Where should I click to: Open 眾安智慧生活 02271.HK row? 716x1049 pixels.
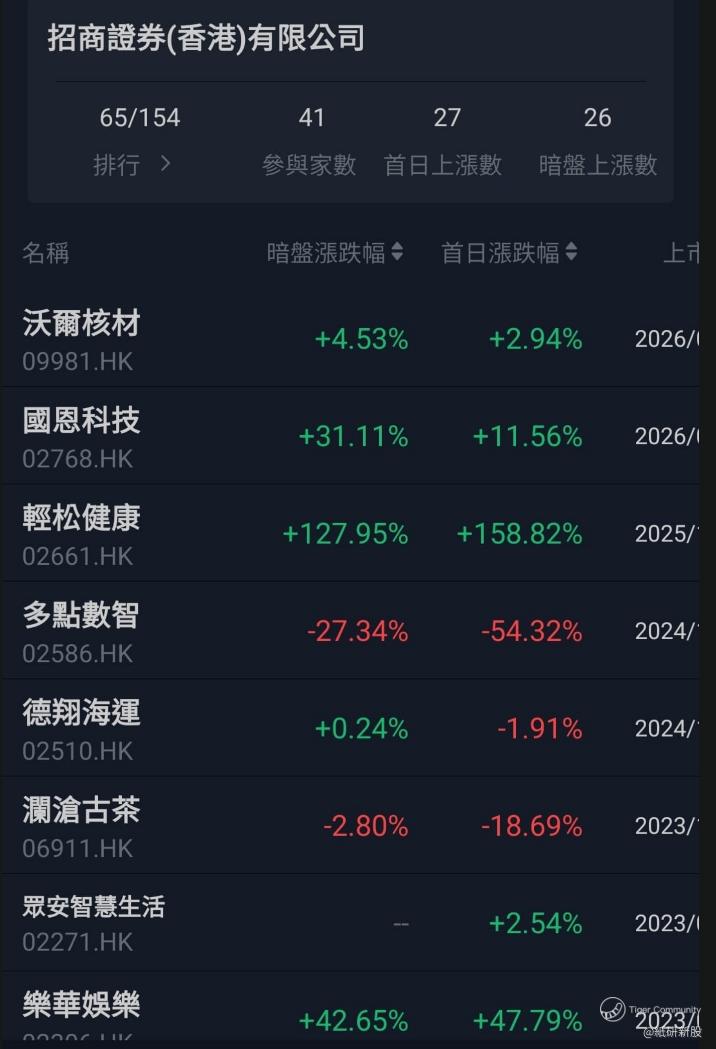coord(350,923)
